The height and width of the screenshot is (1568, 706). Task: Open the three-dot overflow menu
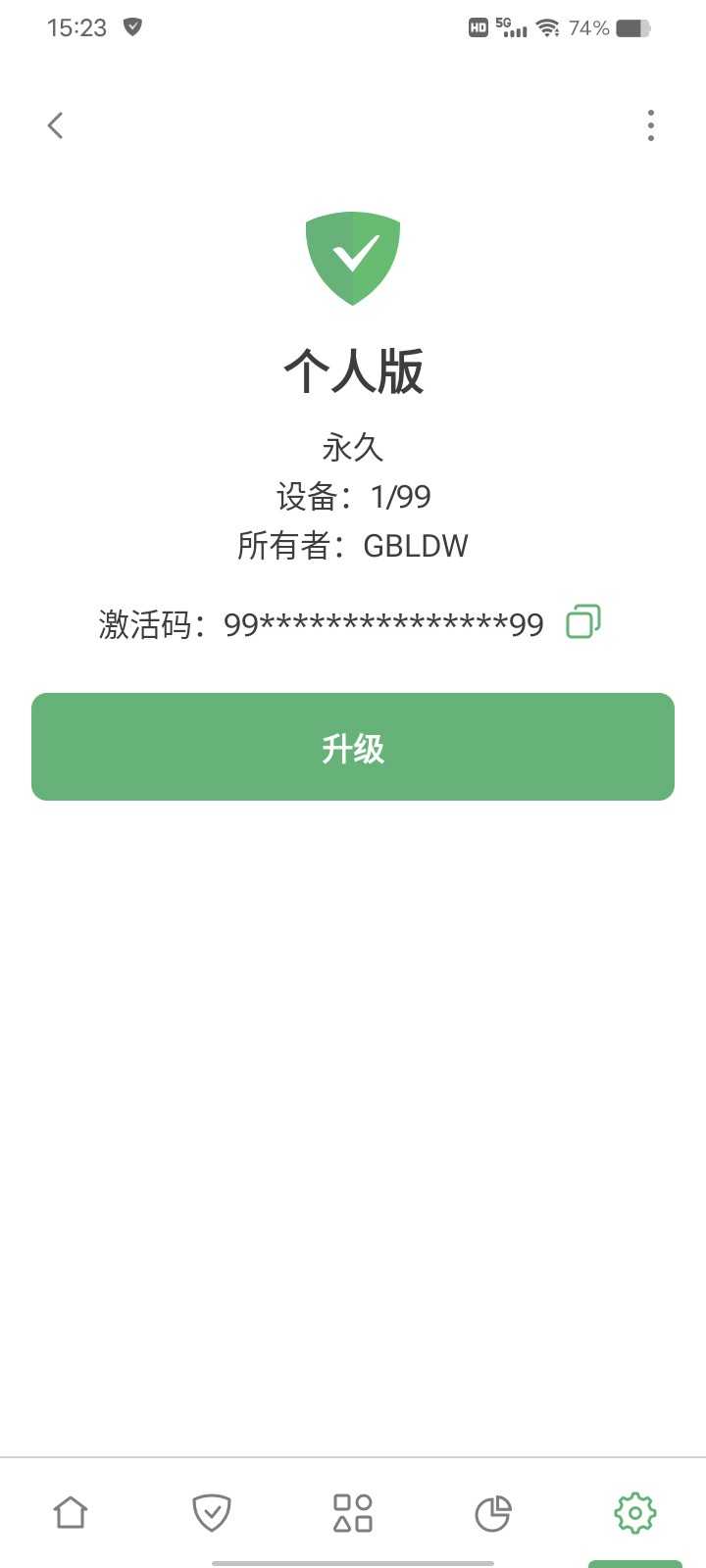(651, 125)
